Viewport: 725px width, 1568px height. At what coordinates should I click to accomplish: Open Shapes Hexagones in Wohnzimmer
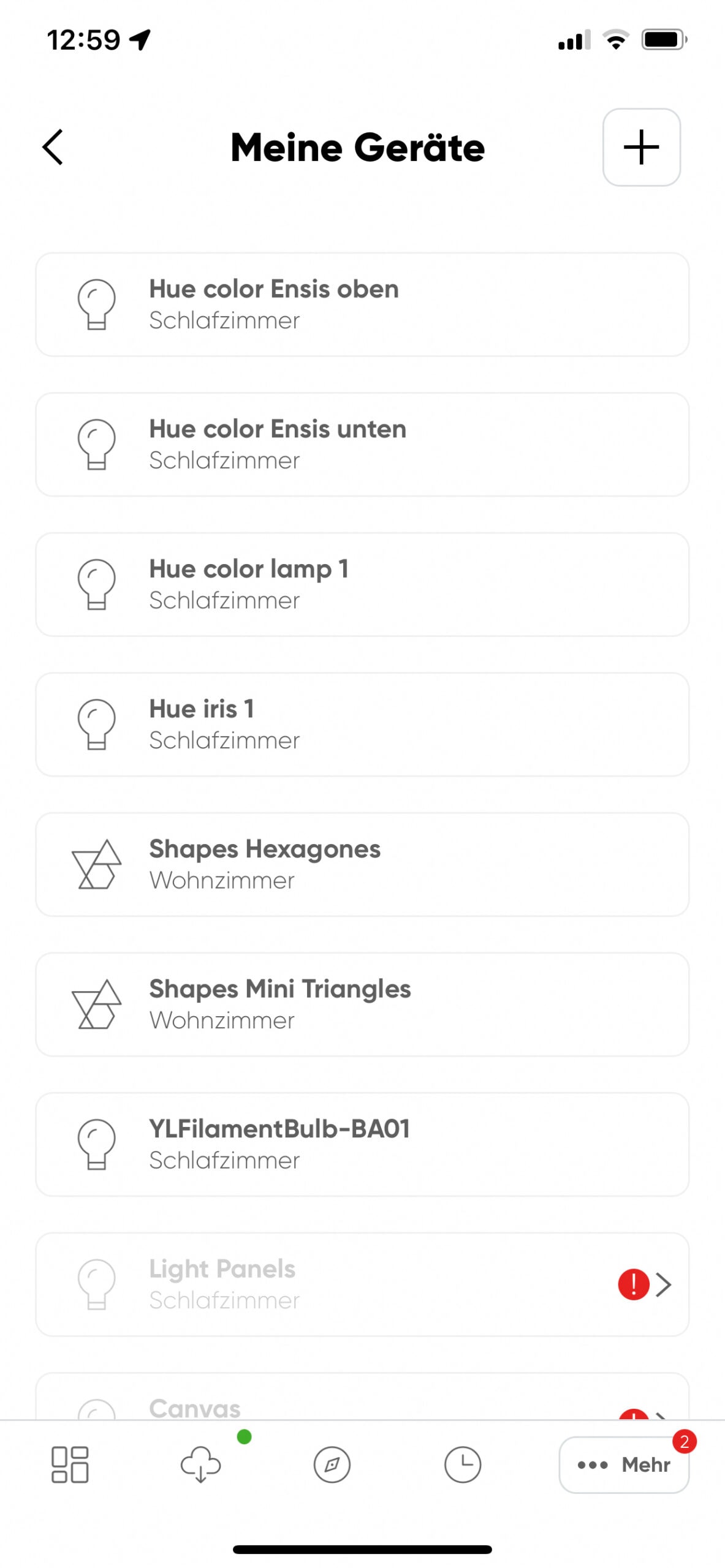click(362, 864)
